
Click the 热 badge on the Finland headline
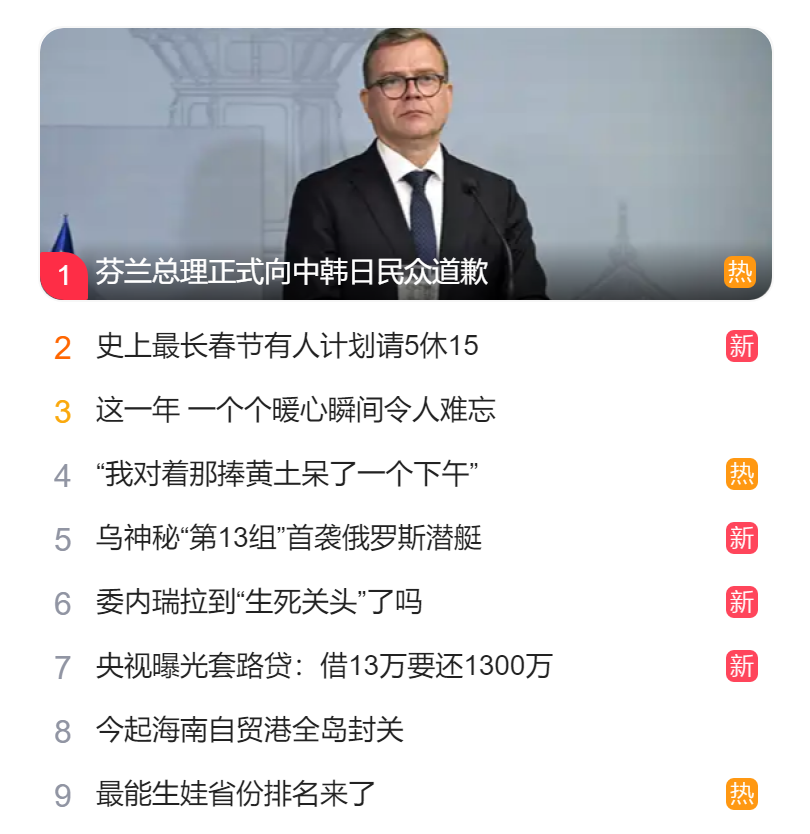click(740, 271)
